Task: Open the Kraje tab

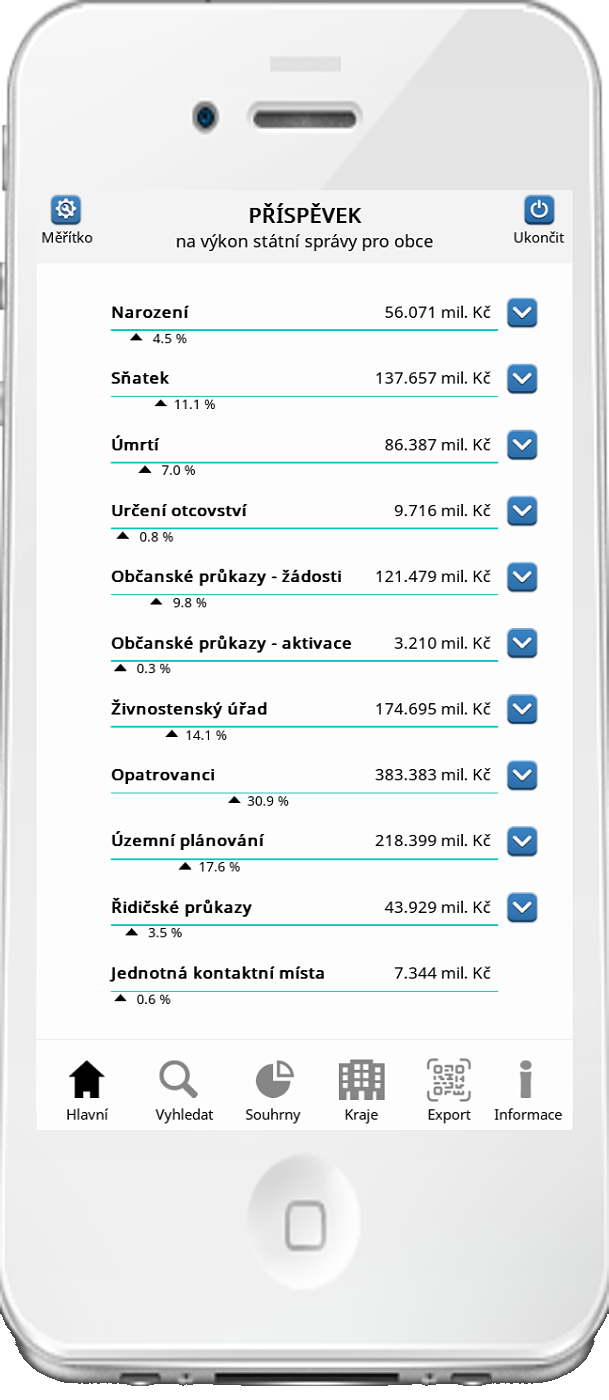Action: tap(361, 1090)
